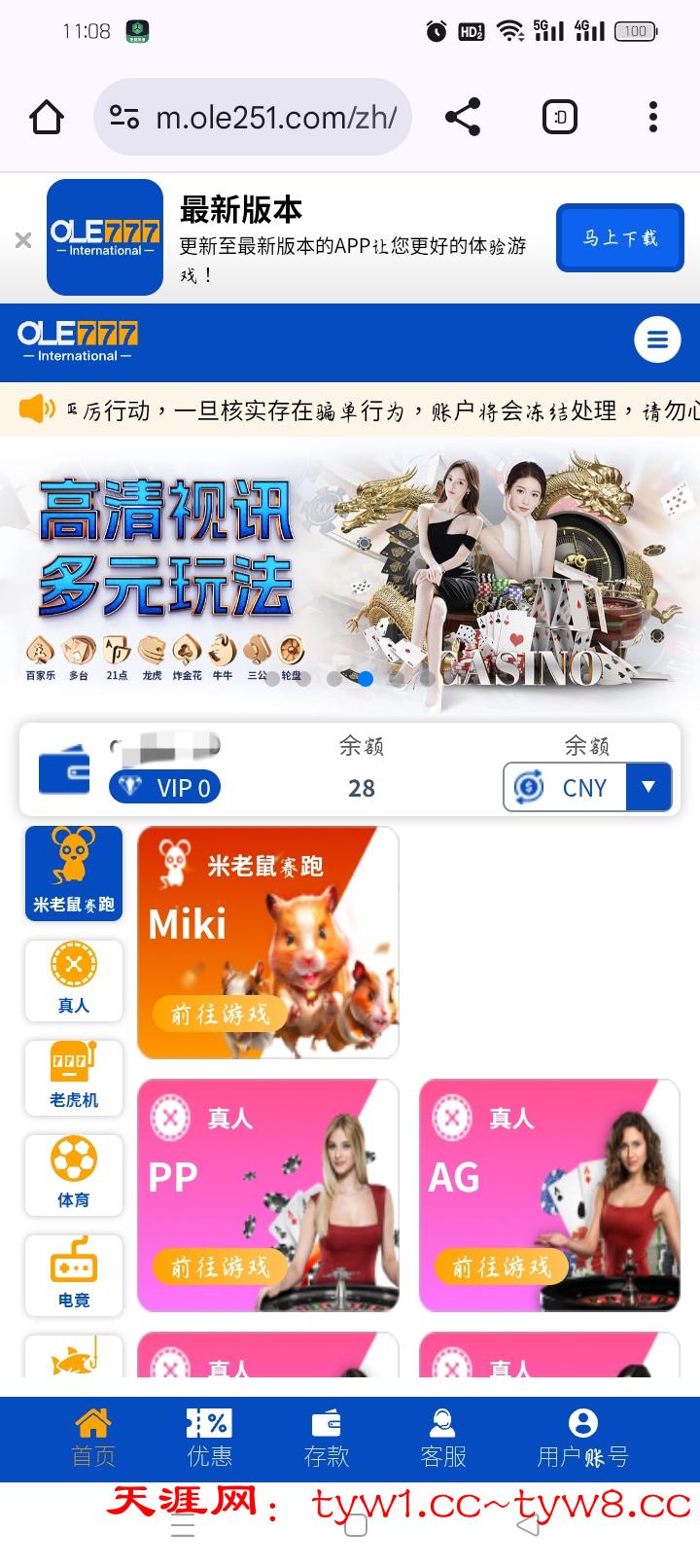
Task: Select the 电竞 category
Action: click(74, 1274)
